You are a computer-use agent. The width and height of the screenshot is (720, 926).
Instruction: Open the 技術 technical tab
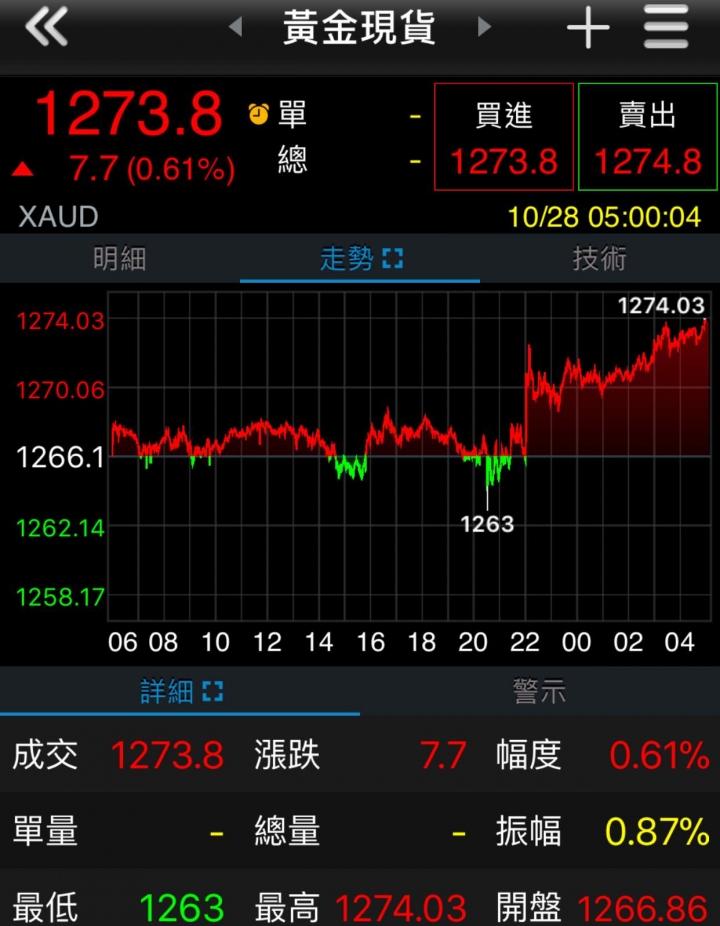click(600, 259)
